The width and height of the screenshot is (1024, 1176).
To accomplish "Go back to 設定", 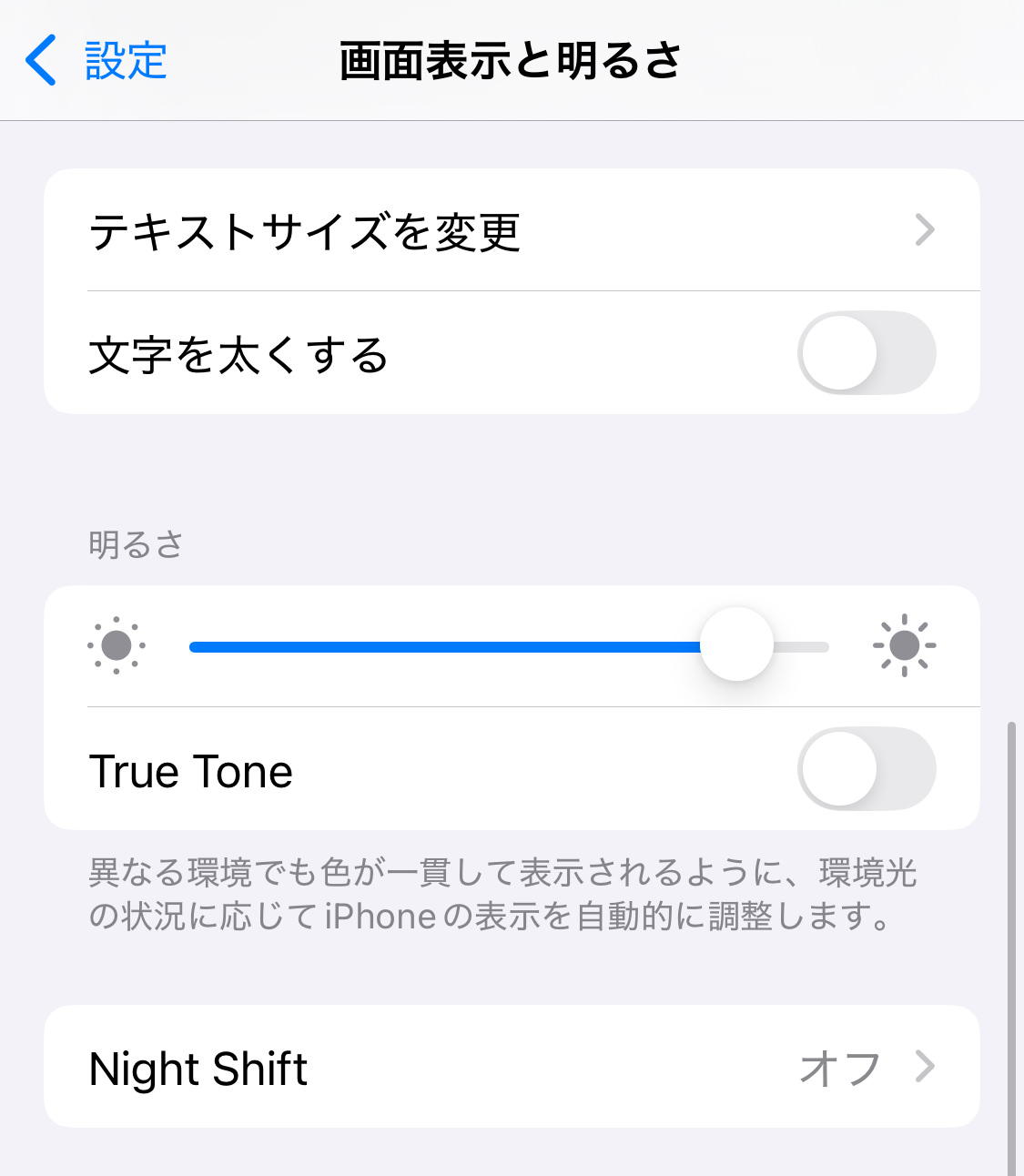I will click(x=96, y=61).
